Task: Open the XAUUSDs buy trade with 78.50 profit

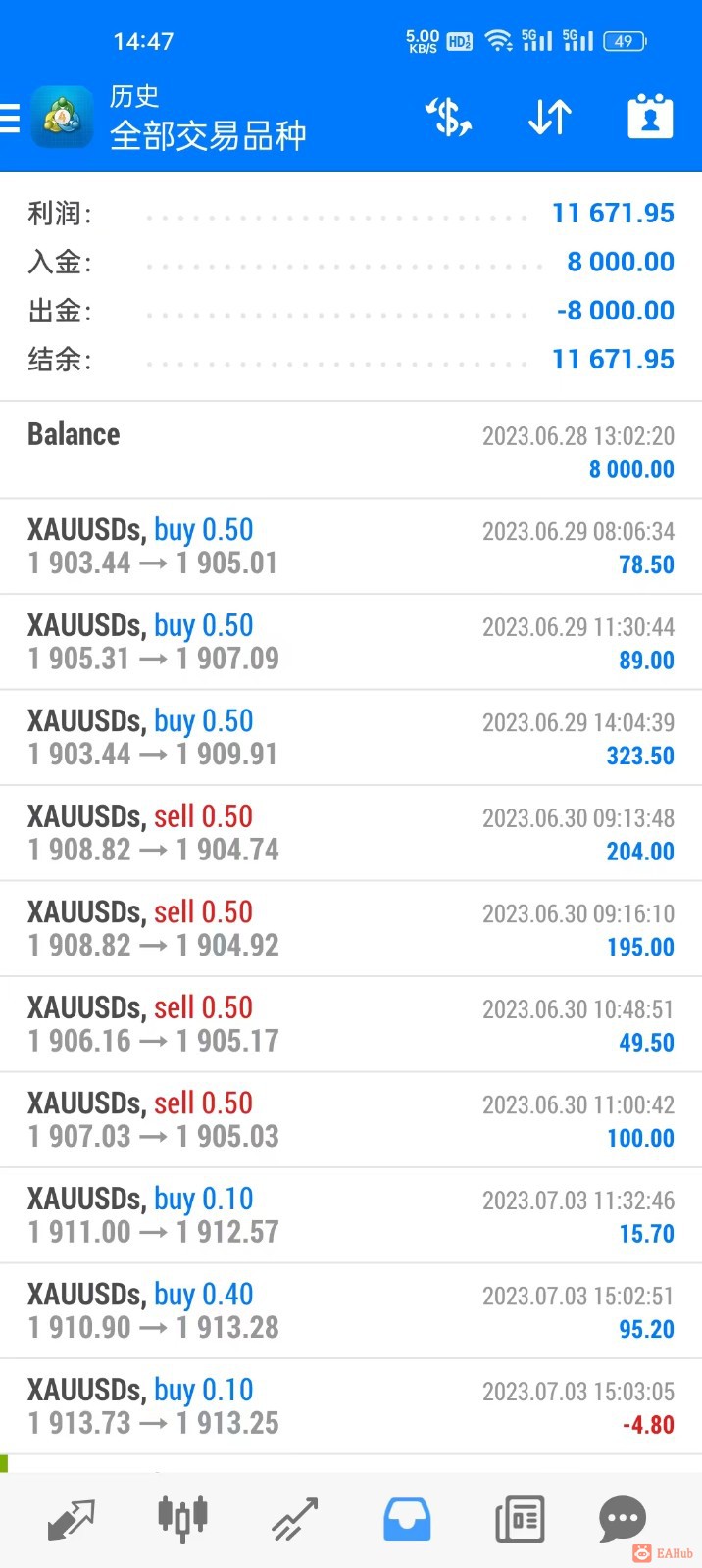Action: [351, 546]
